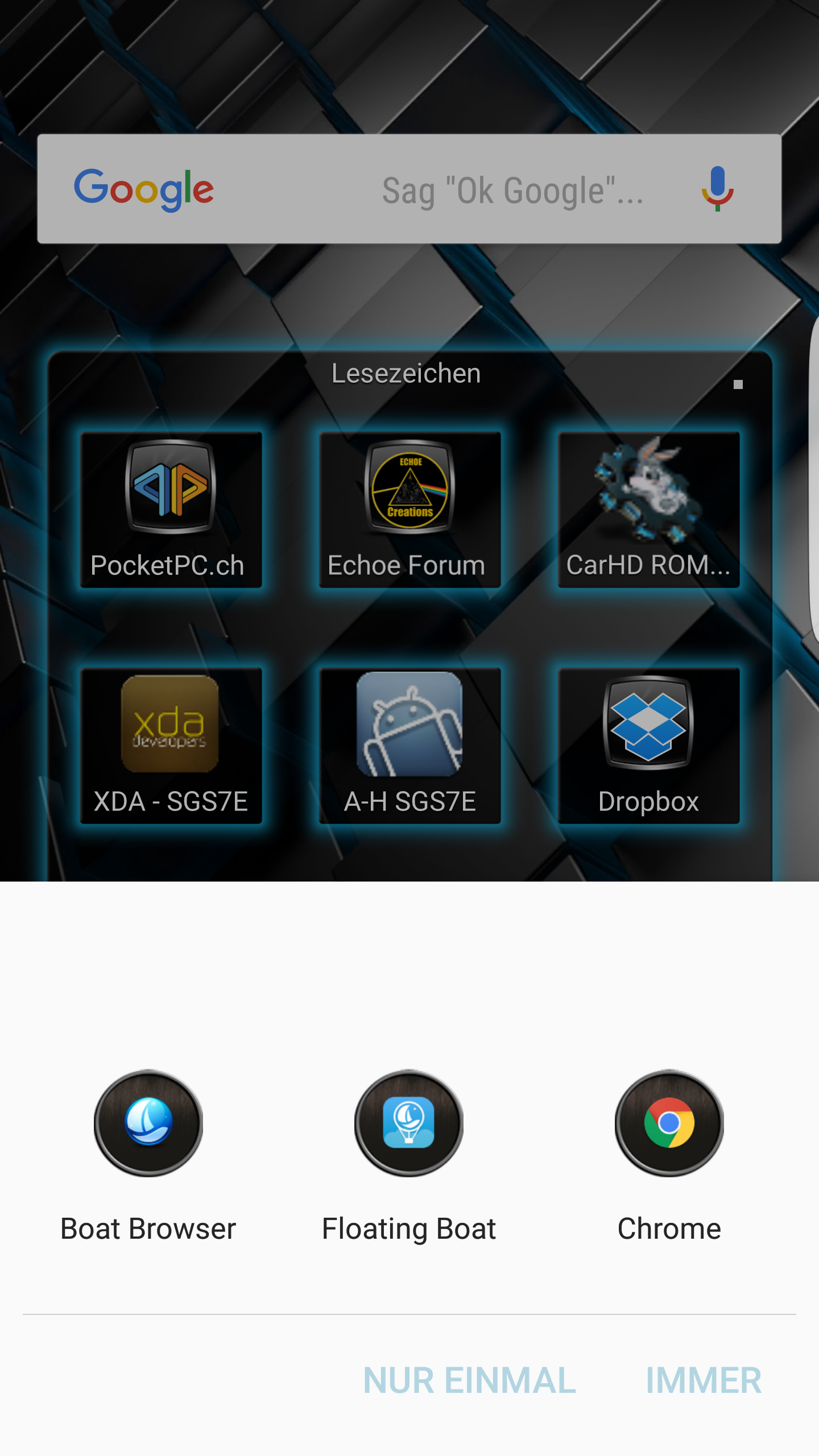Open the CarHD ROM bookmark

pos(648,510)
